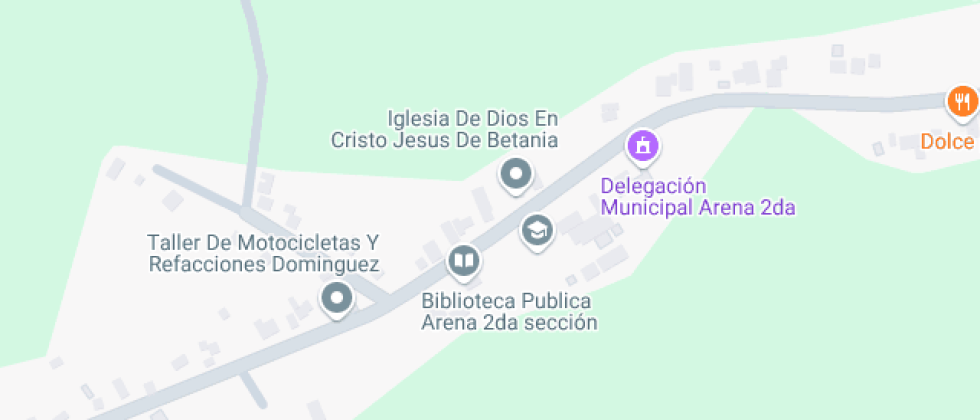Tap the Biblioteca Publica Arena 2da sección pin
The height and width of the screenshot is (420, 980).
462,262
